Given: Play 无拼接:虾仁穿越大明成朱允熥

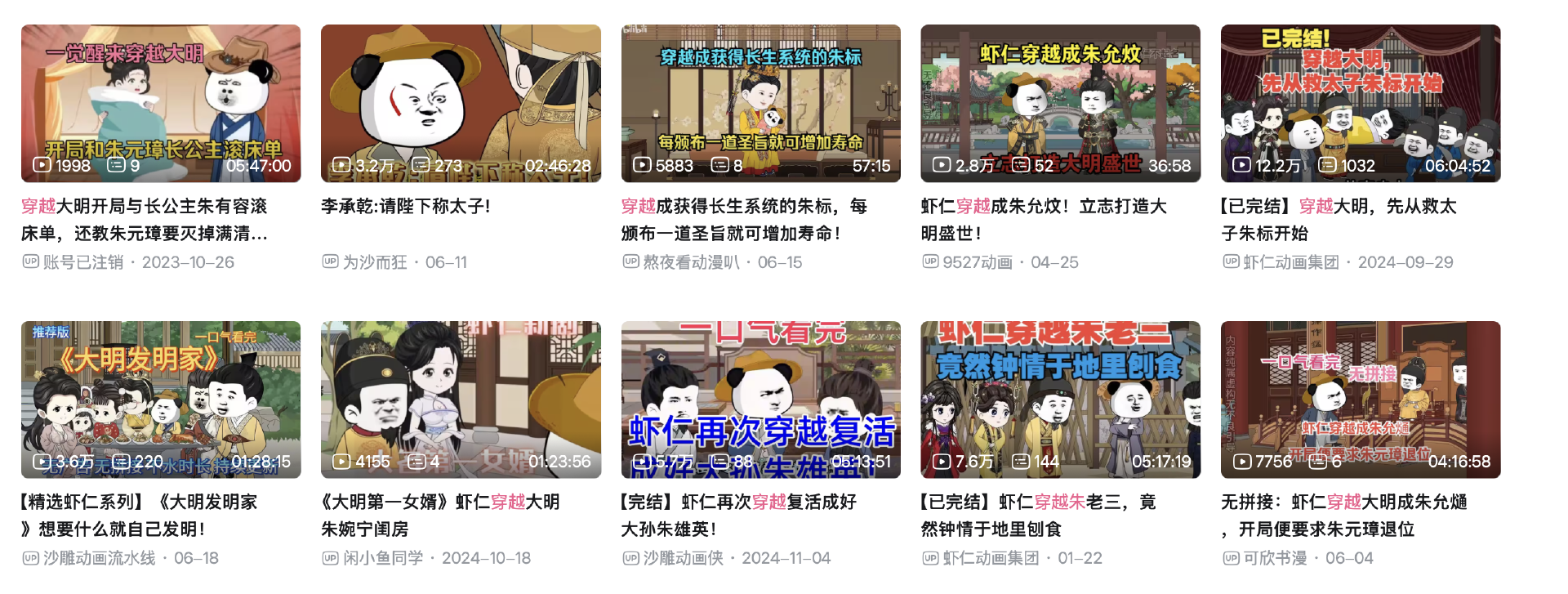Looking at the screenshot, I should [x=1360, y=399].
